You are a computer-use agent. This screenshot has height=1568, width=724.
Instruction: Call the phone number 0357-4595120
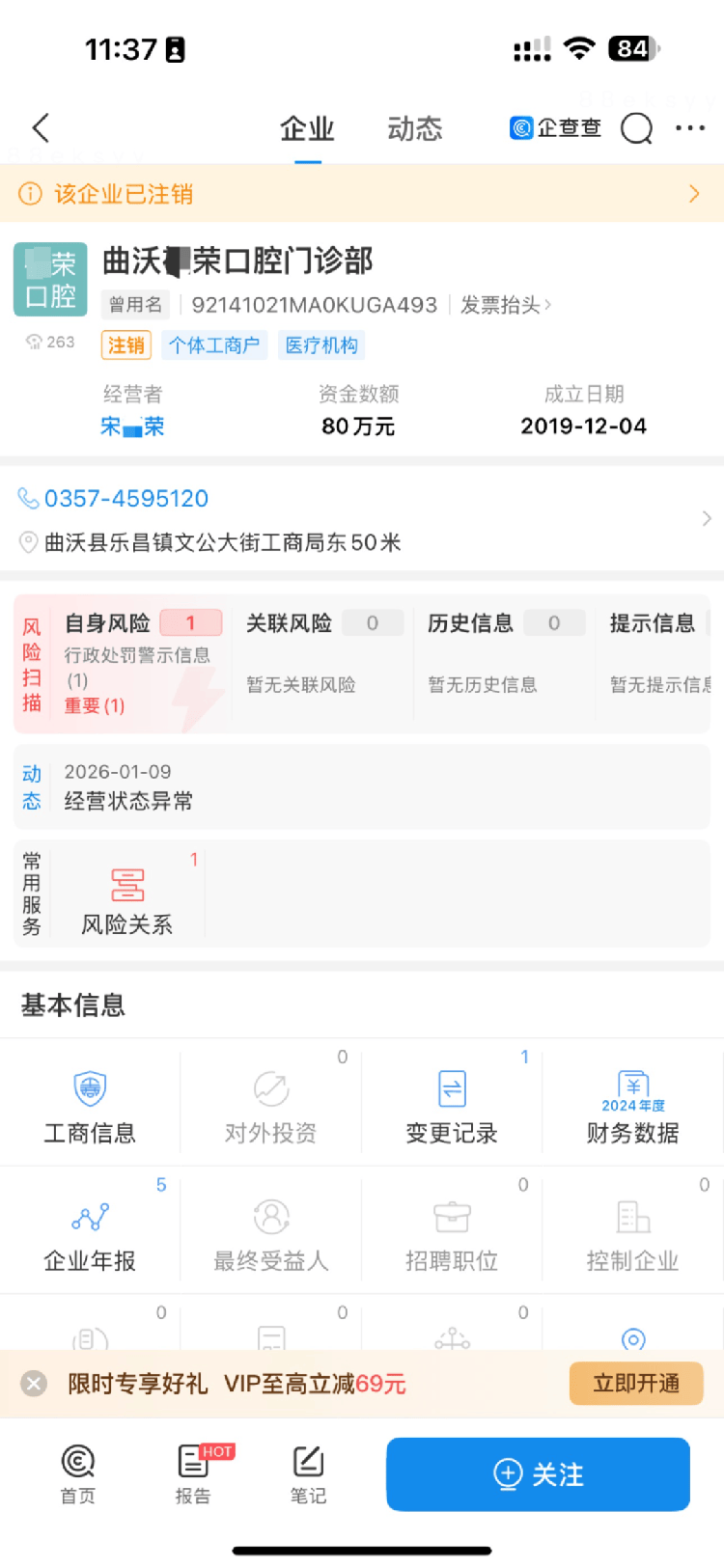click(x=127, y=498)
